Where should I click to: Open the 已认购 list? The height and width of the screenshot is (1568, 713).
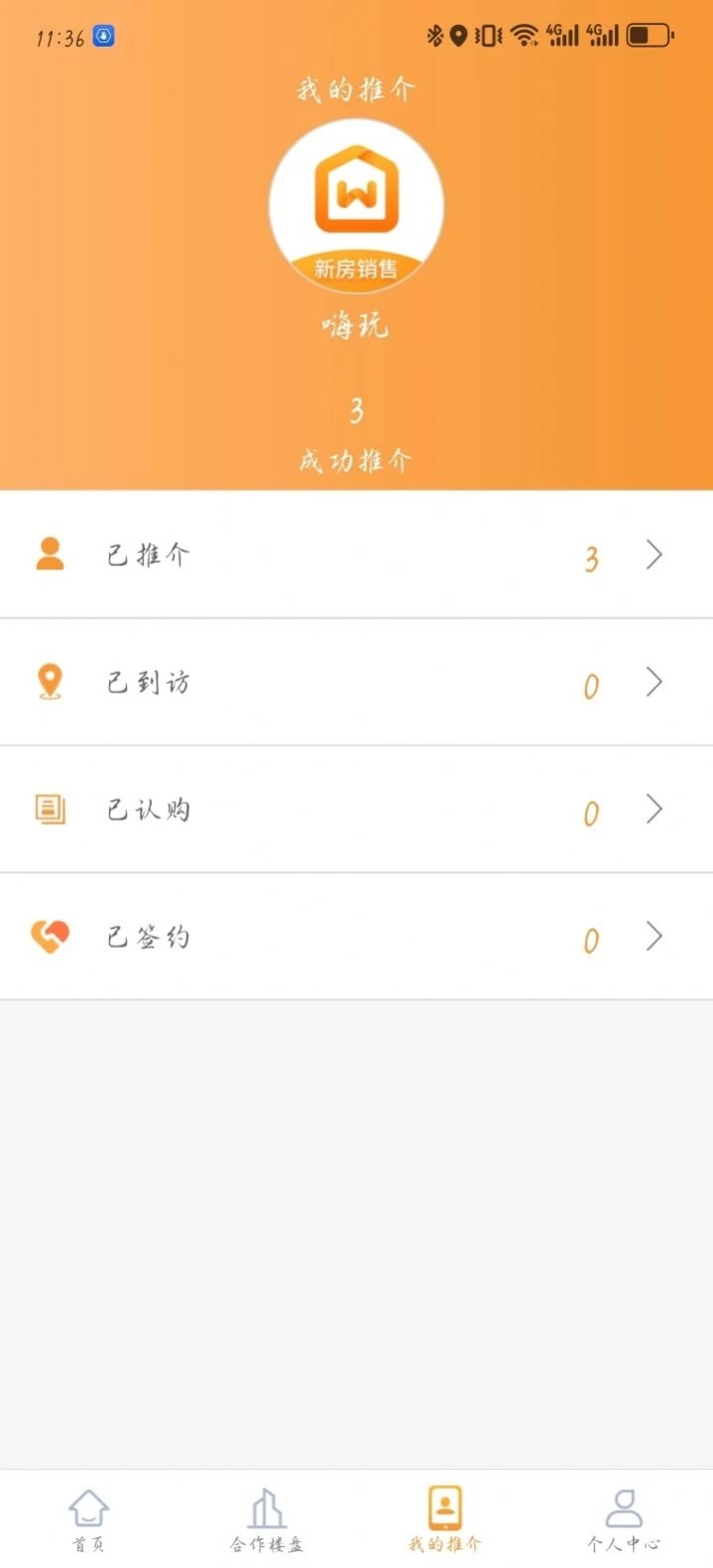click(356, 810)
